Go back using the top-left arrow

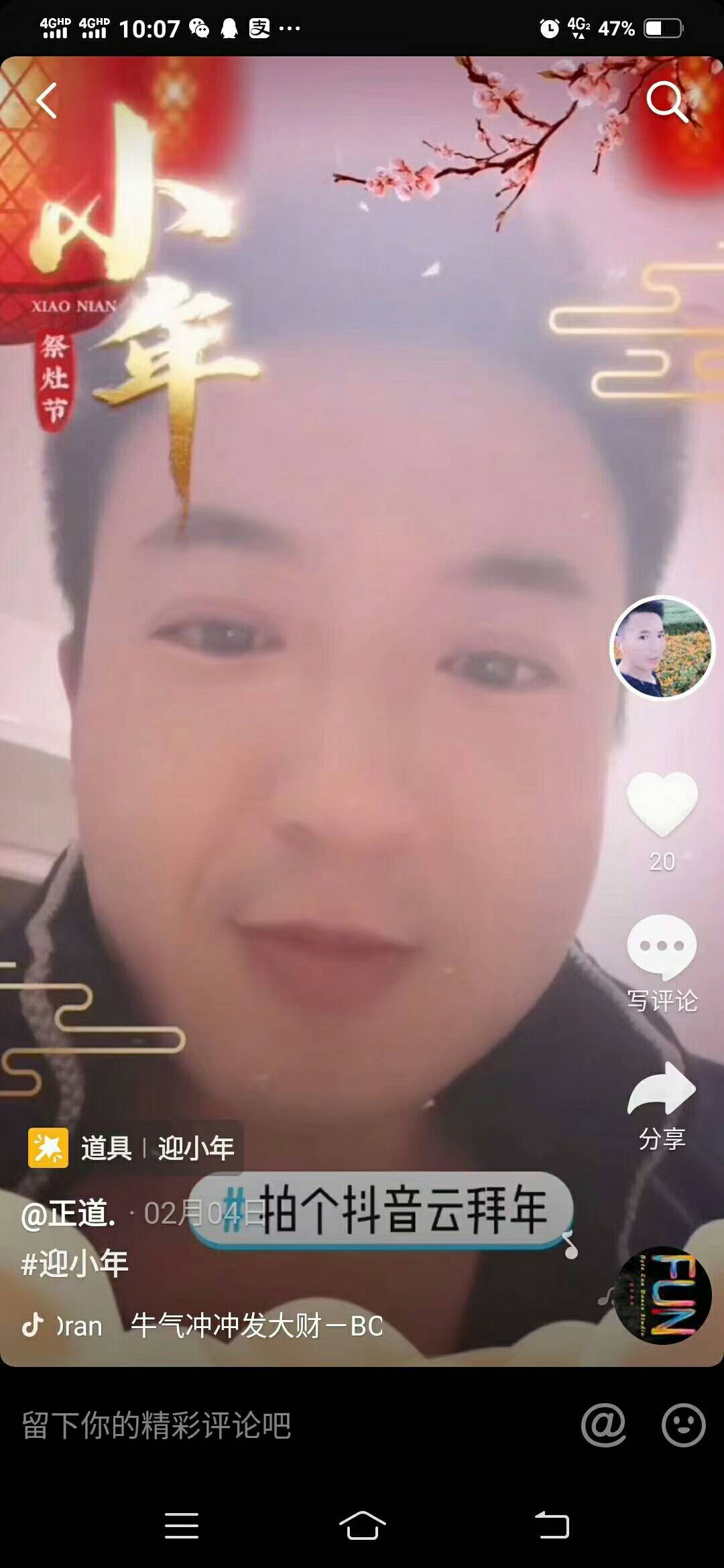(46, 101)
